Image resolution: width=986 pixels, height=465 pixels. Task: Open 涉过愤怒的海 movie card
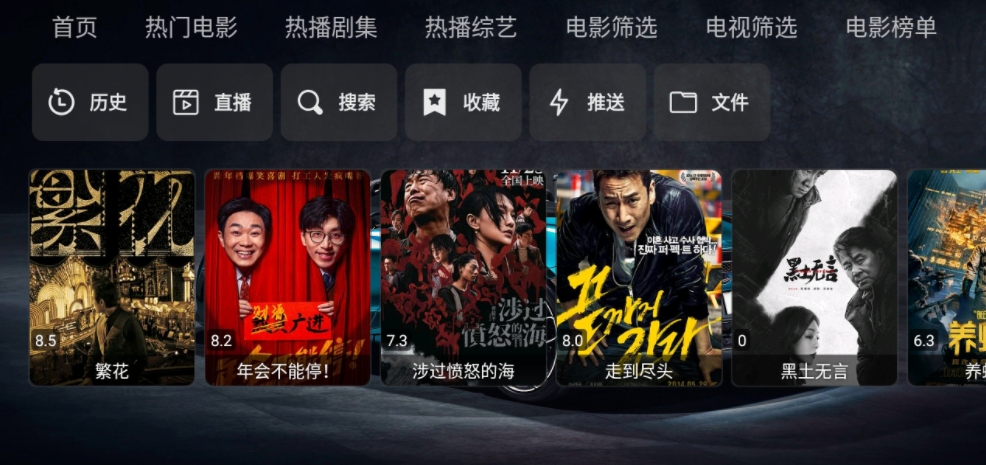tap(463, 277)
